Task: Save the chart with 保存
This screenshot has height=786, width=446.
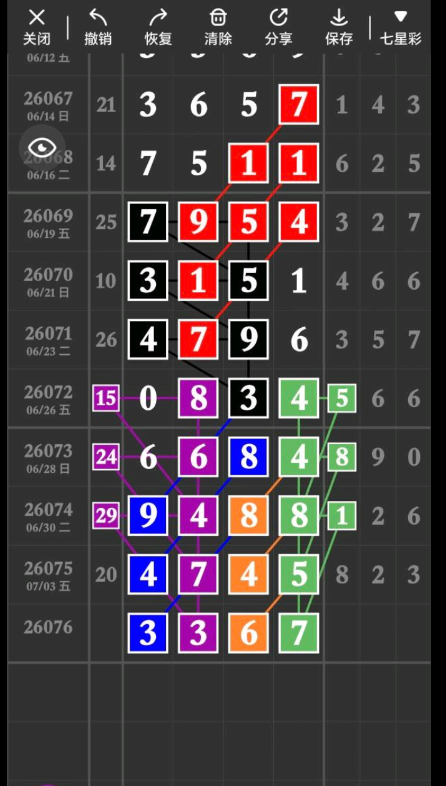Action: point(339,28)
